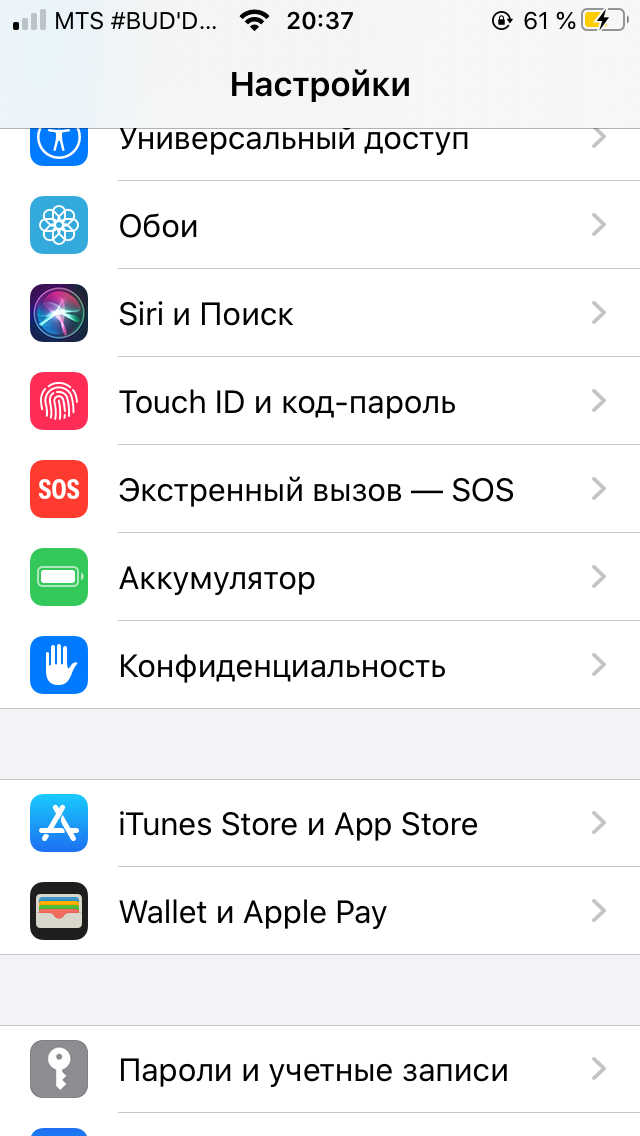Go to Пароли и учетные записи
This screenshot has height=1136, width=640.
320,1070
